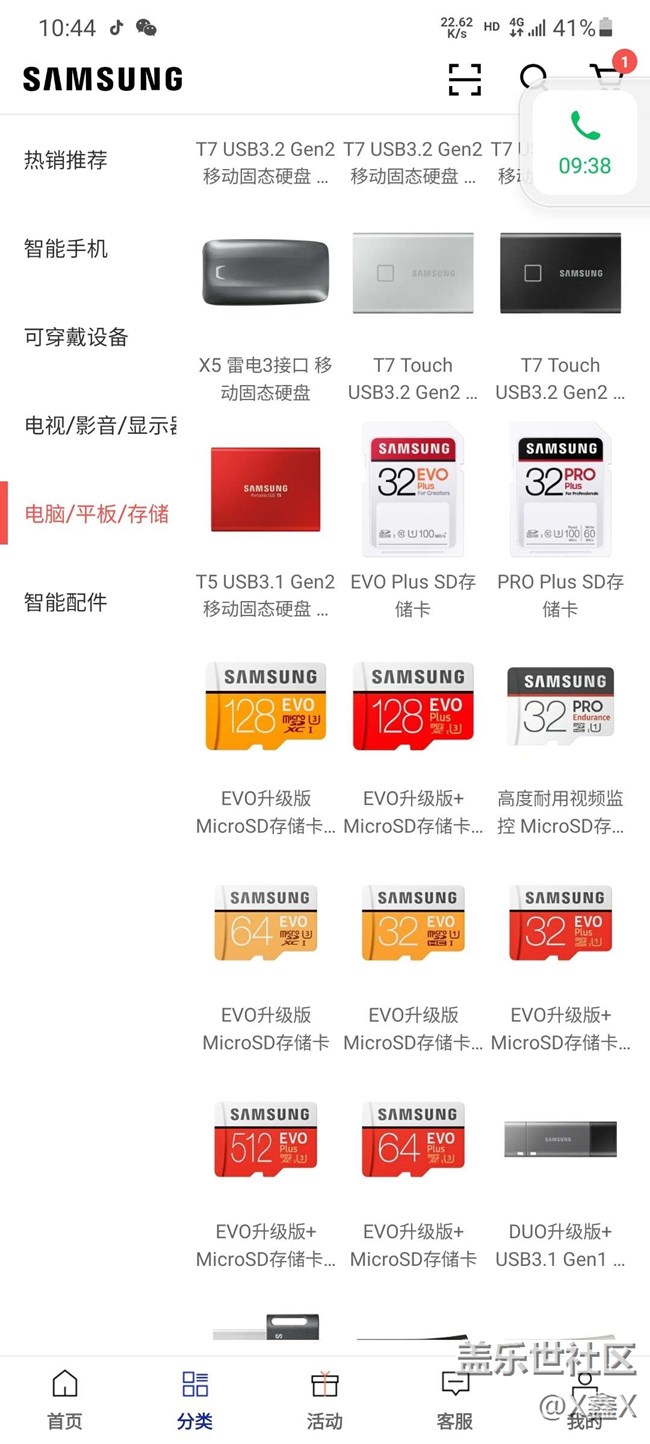Switch to the 活动 tab
Image resolution: width=650 pixels, height=1444 pixels.
(325, 1399)
